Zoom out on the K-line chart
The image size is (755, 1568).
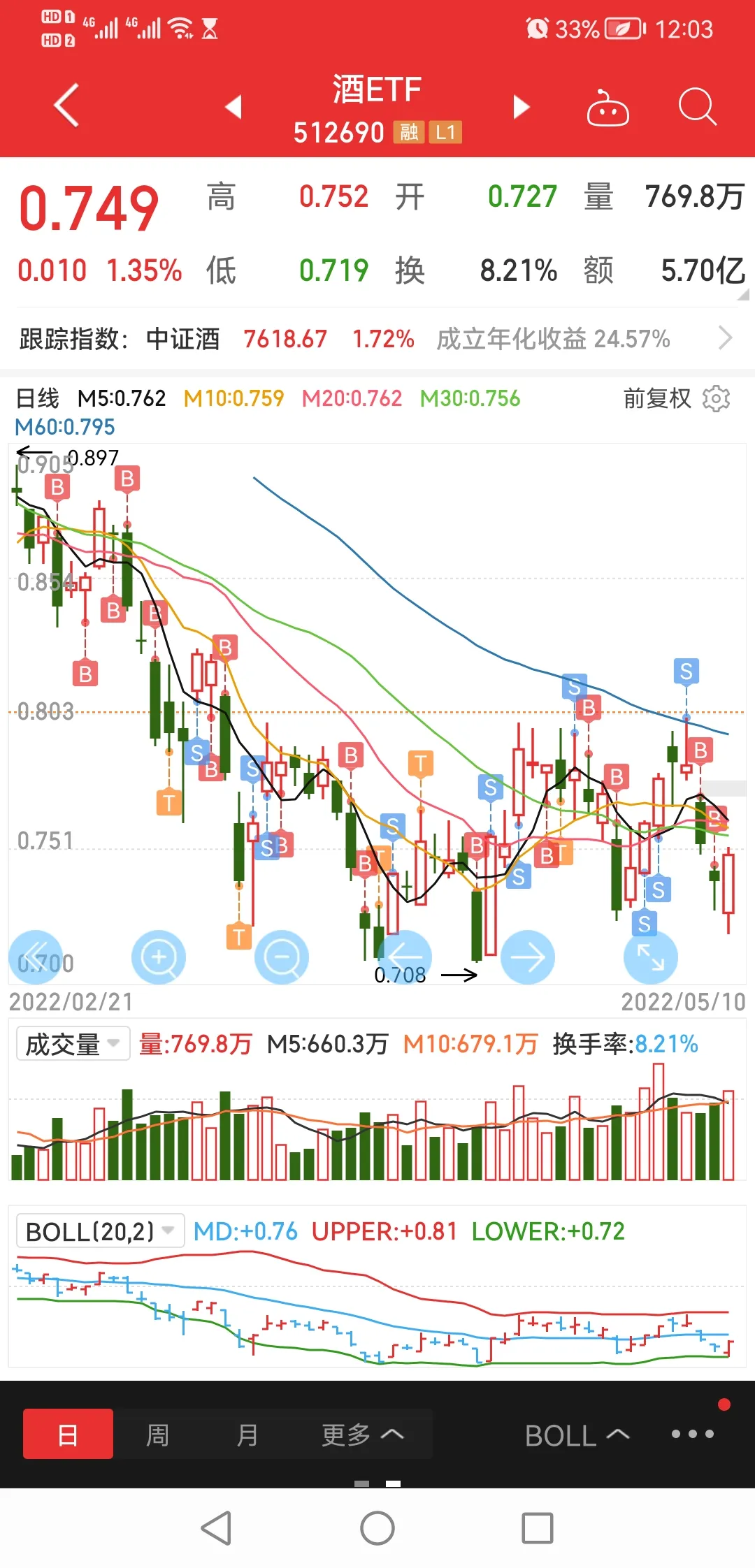tap(282, 957)
